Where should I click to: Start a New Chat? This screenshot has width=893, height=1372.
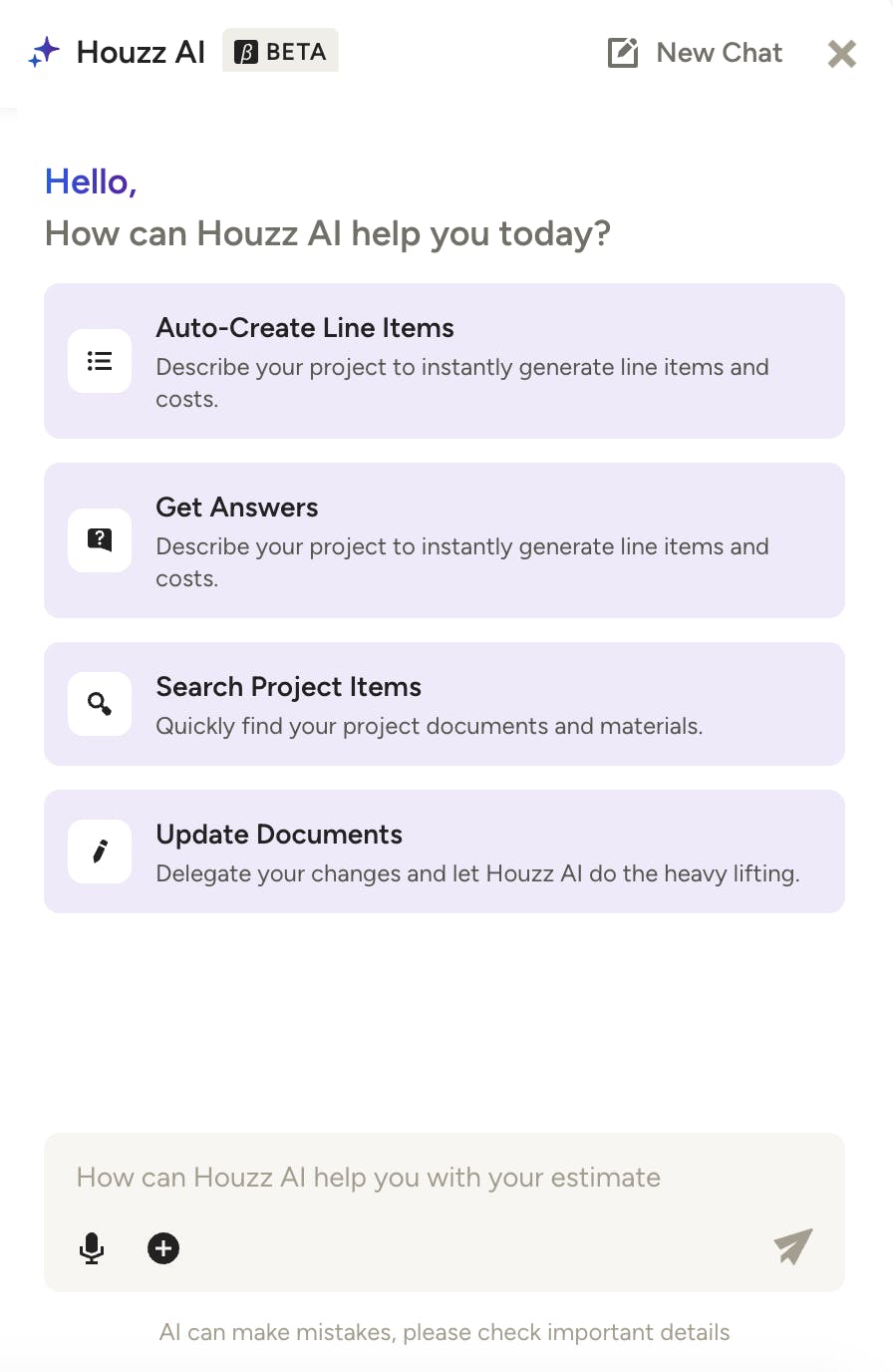click(x=695, y=53)
